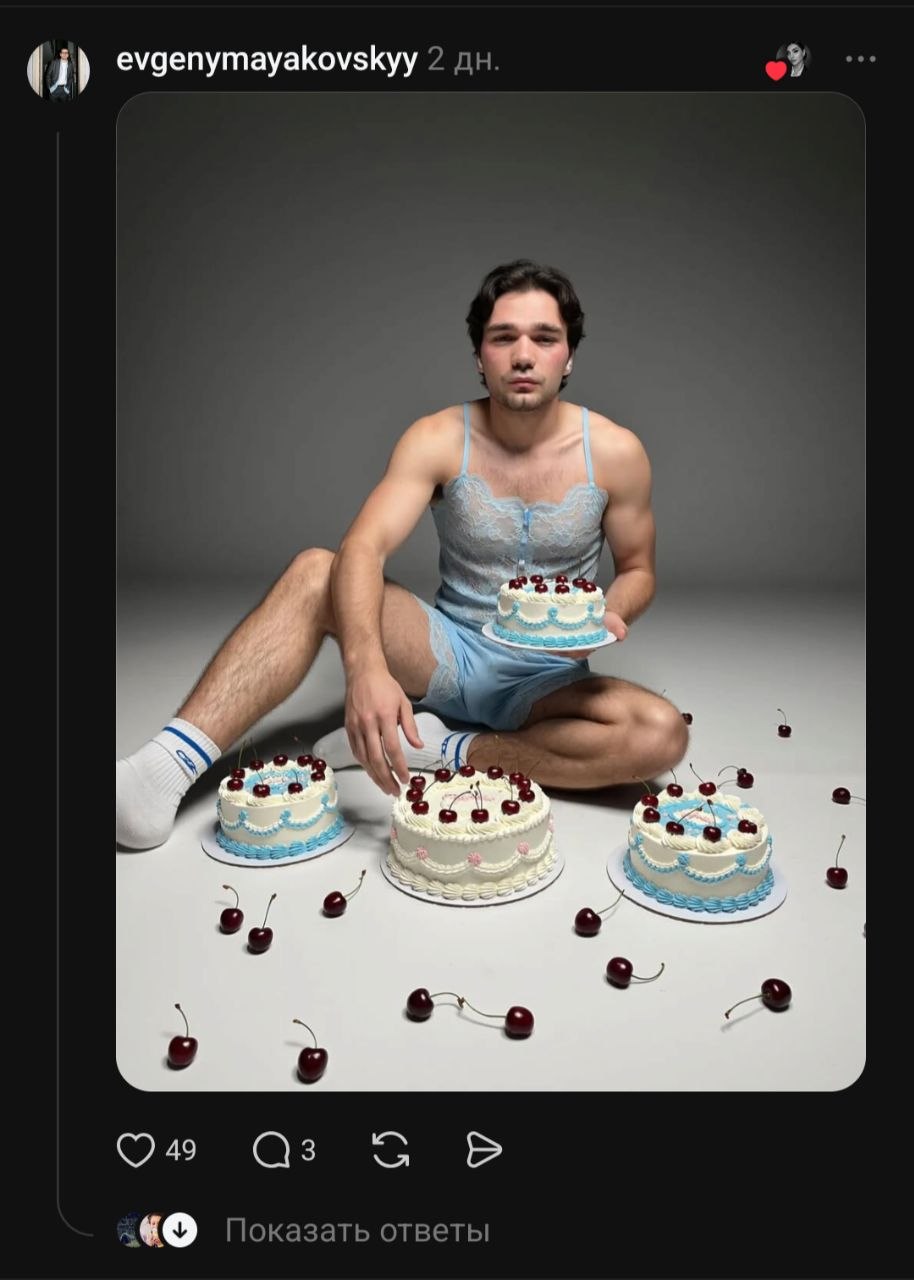914x1280 pixels.
Task: Open the evgenymayakovskyy username link
Action: (x=266, y=60)
